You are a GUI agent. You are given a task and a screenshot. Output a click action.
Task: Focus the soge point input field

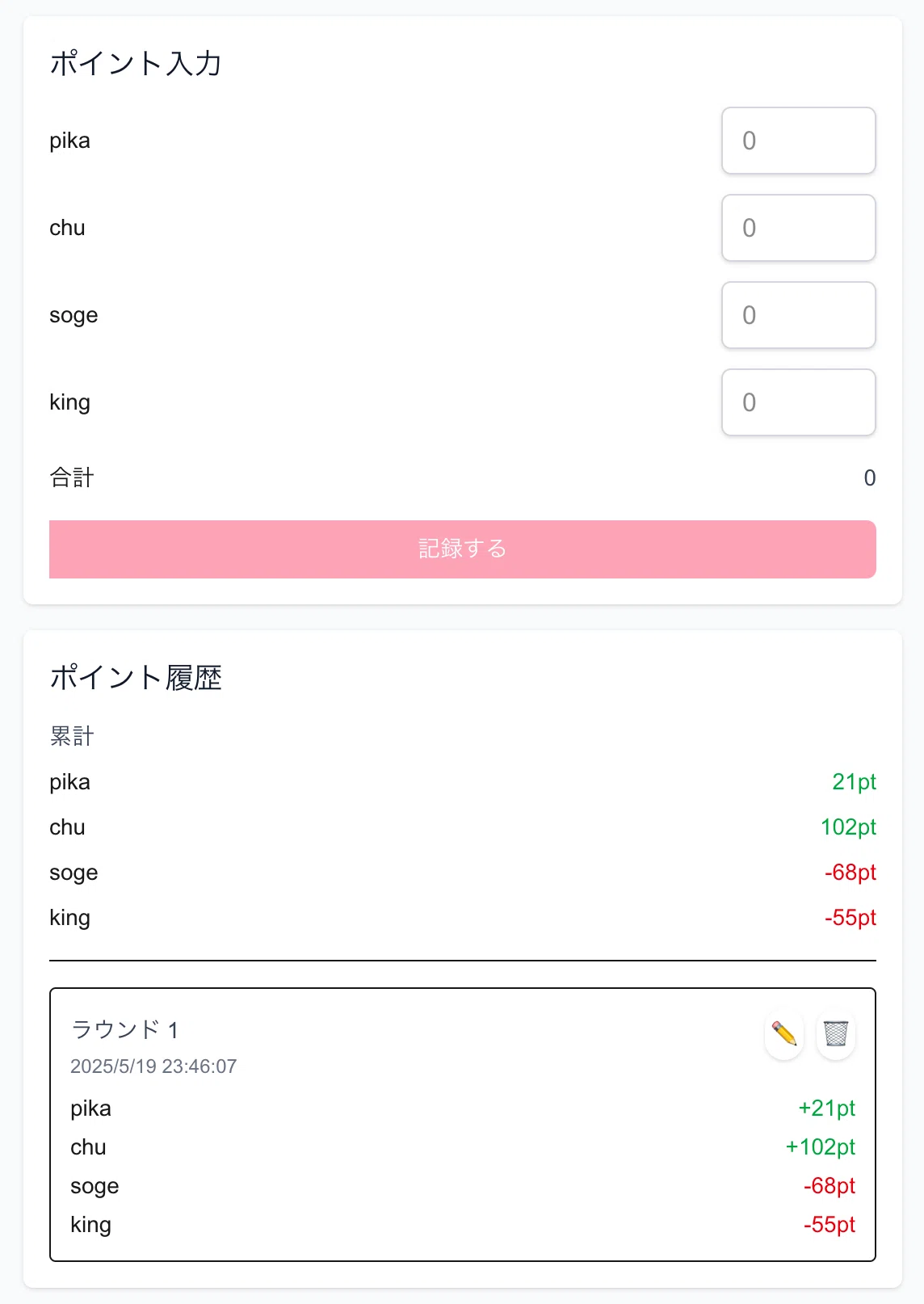[x=798, y=315]
